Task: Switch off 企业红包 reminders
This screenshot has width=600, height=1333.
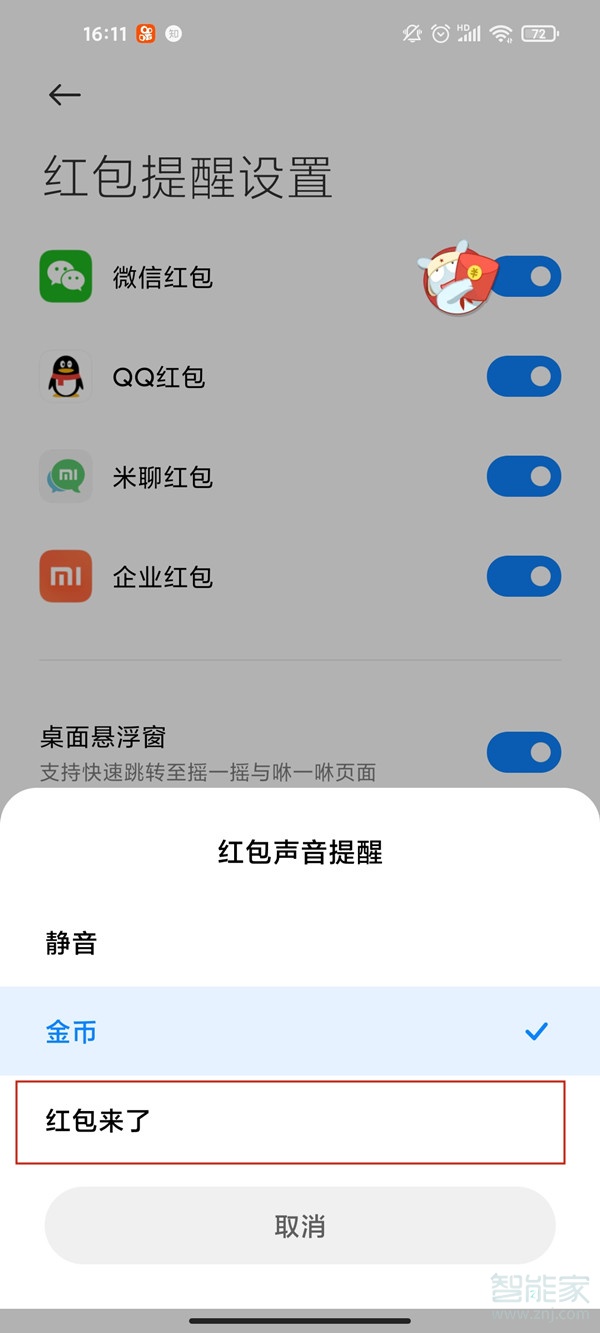Action: coord(524,577)
